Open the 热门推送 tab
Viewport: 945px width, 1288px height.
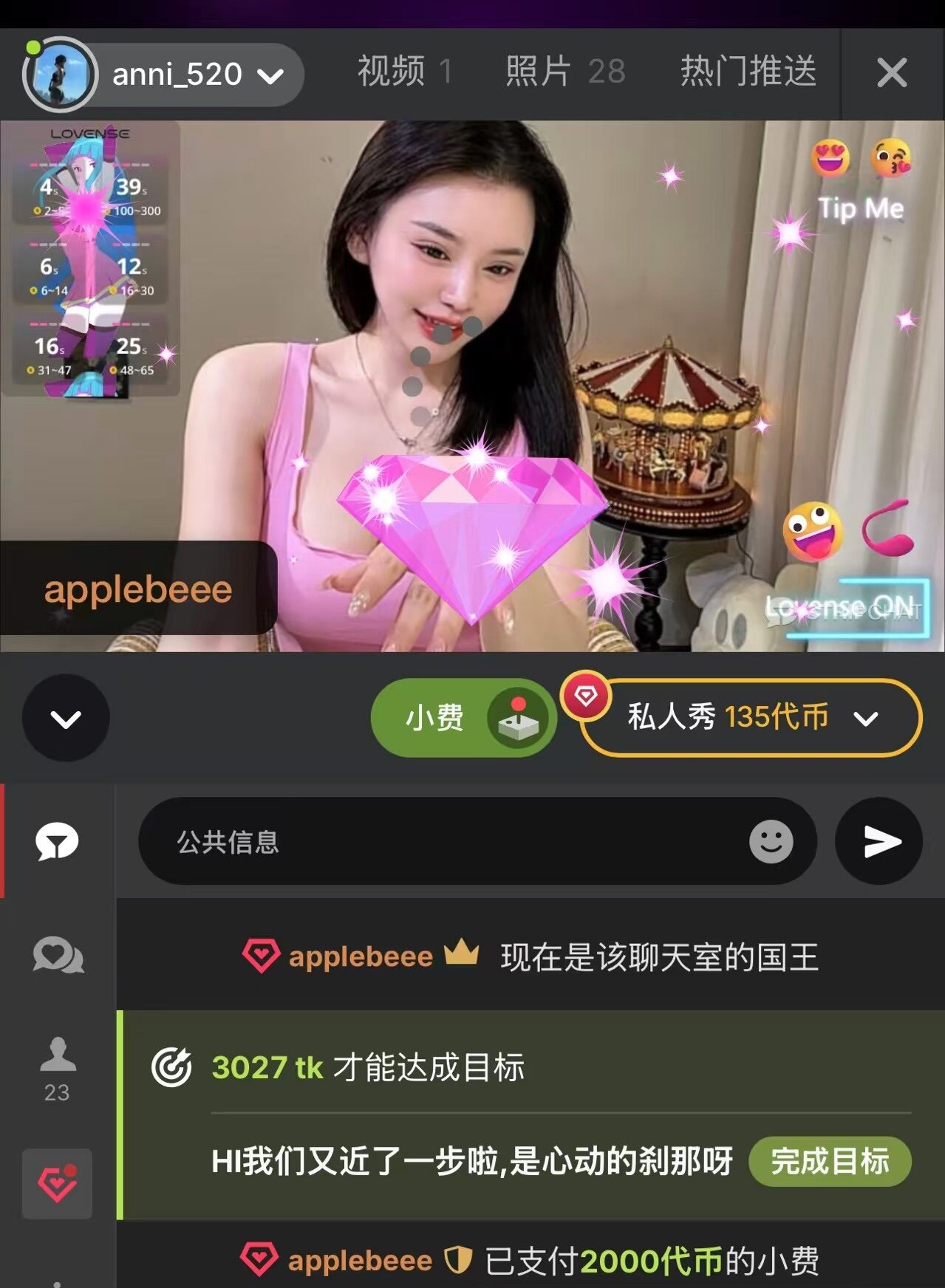tap(748, 72)
